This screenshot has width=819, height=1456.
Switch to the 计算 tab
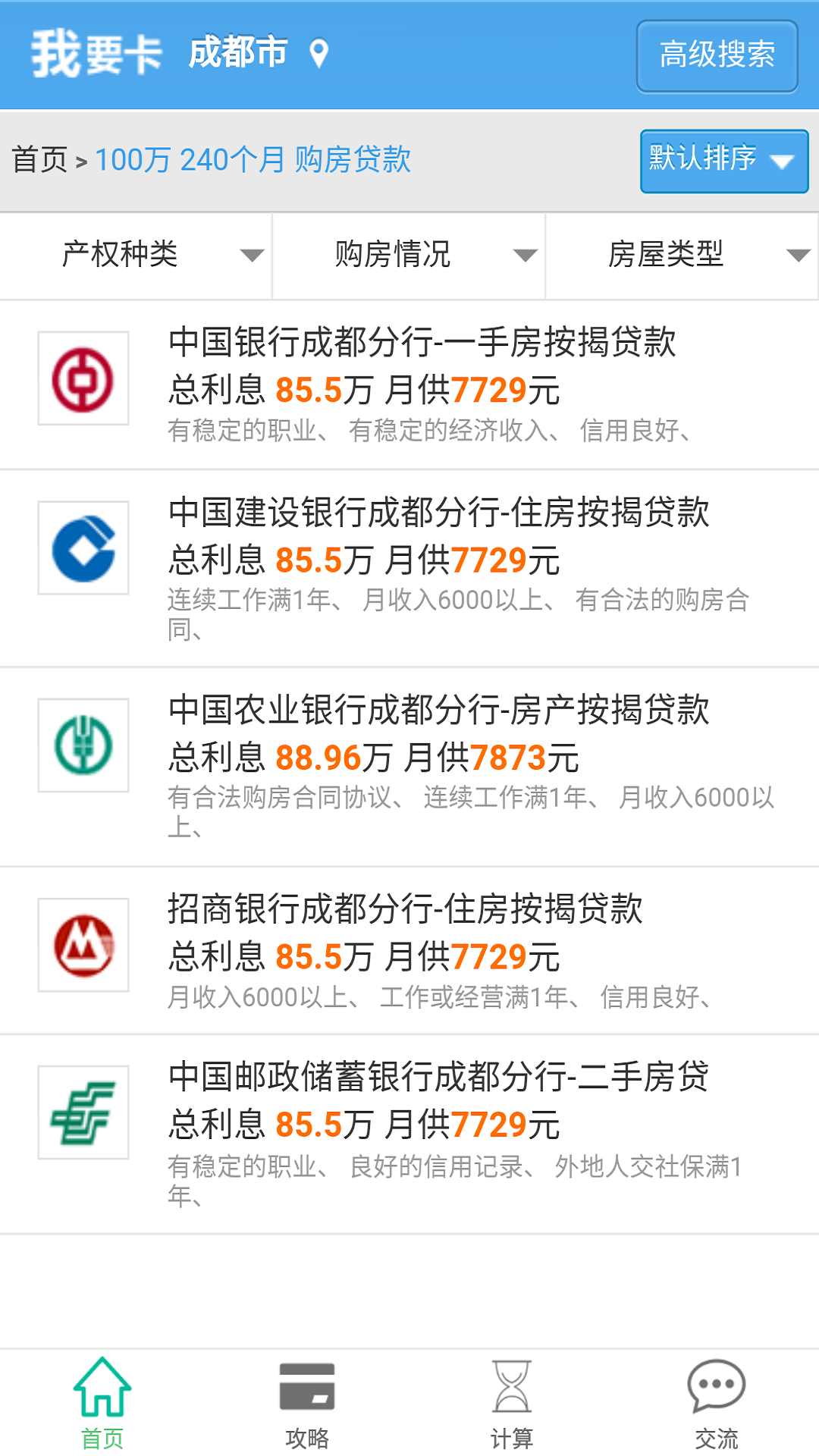point(512,1404)
